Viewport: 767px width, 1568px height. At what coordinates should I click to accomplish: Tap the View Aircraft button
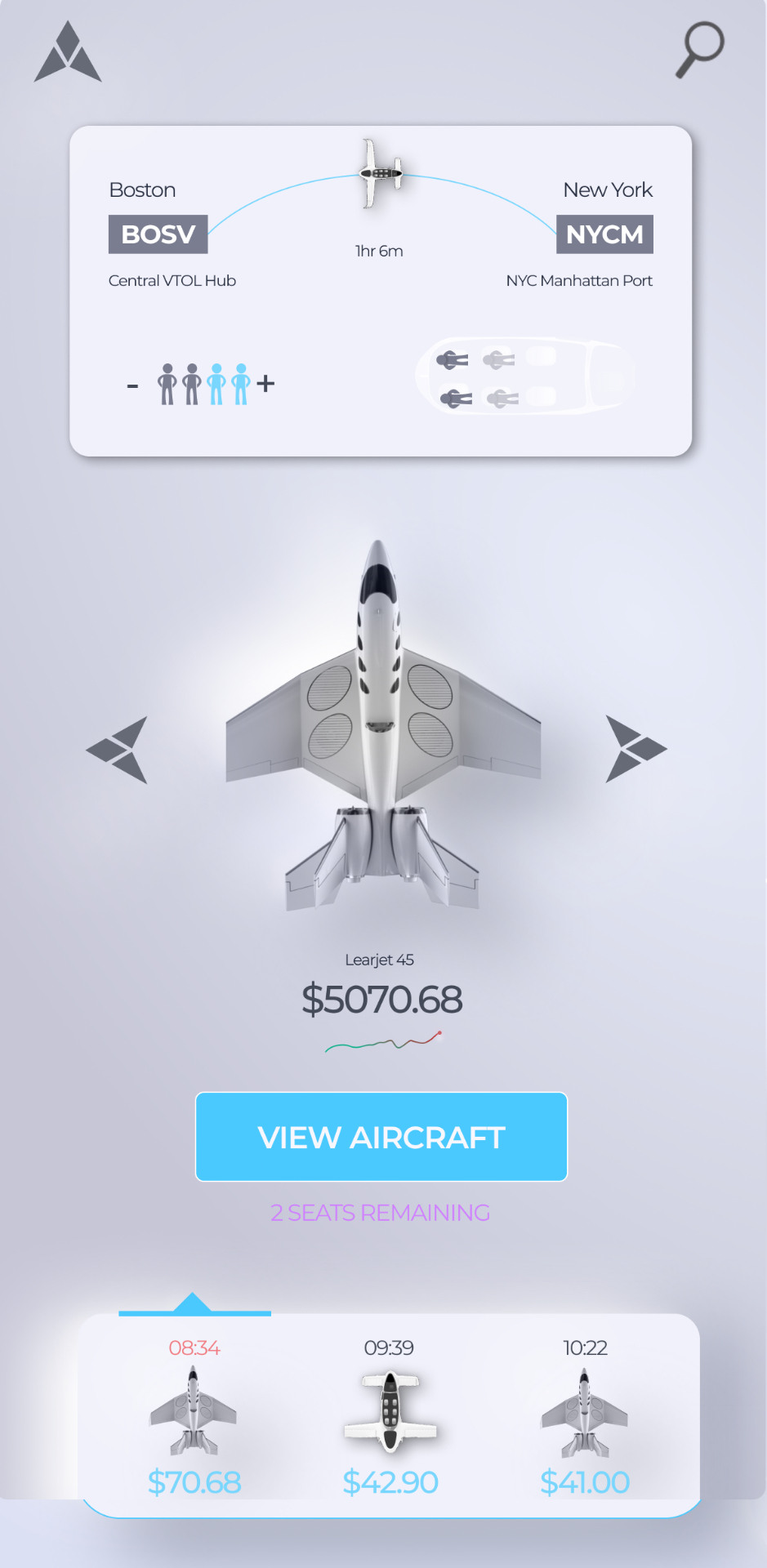coord(381,1137)
